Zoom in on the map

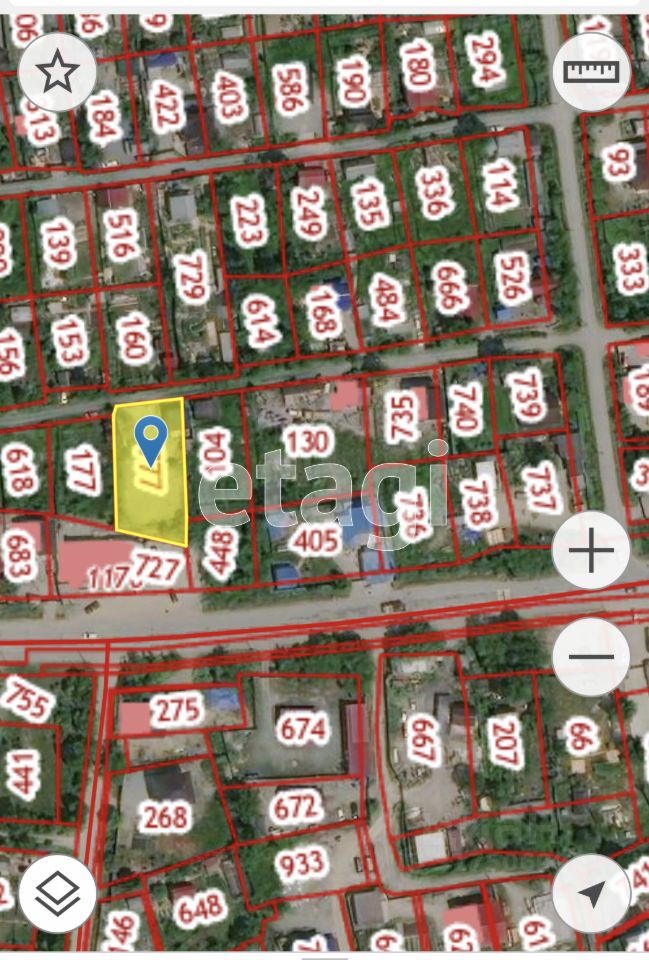(591, 551)
